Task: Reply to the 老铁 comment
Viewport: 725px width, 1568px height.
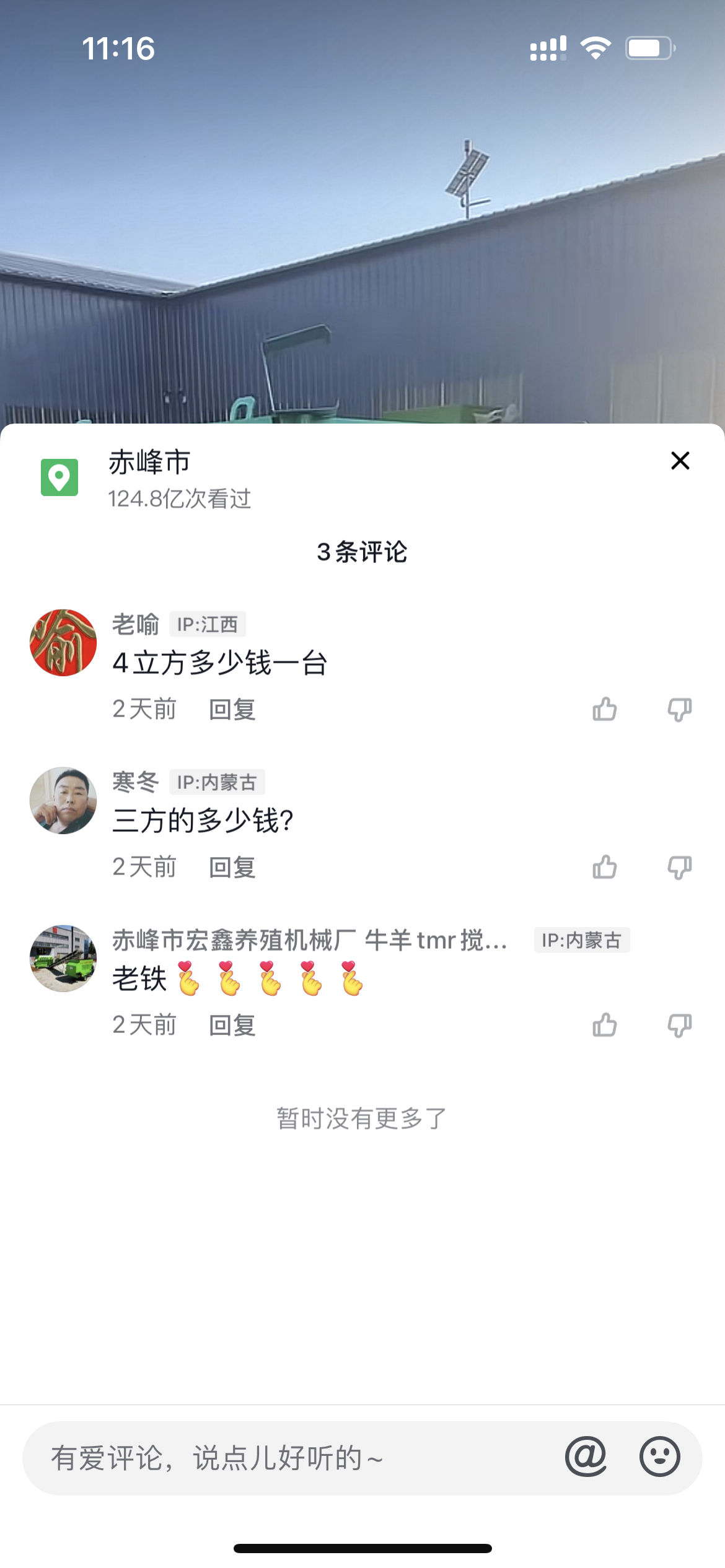Action: tap(232, 1026)
